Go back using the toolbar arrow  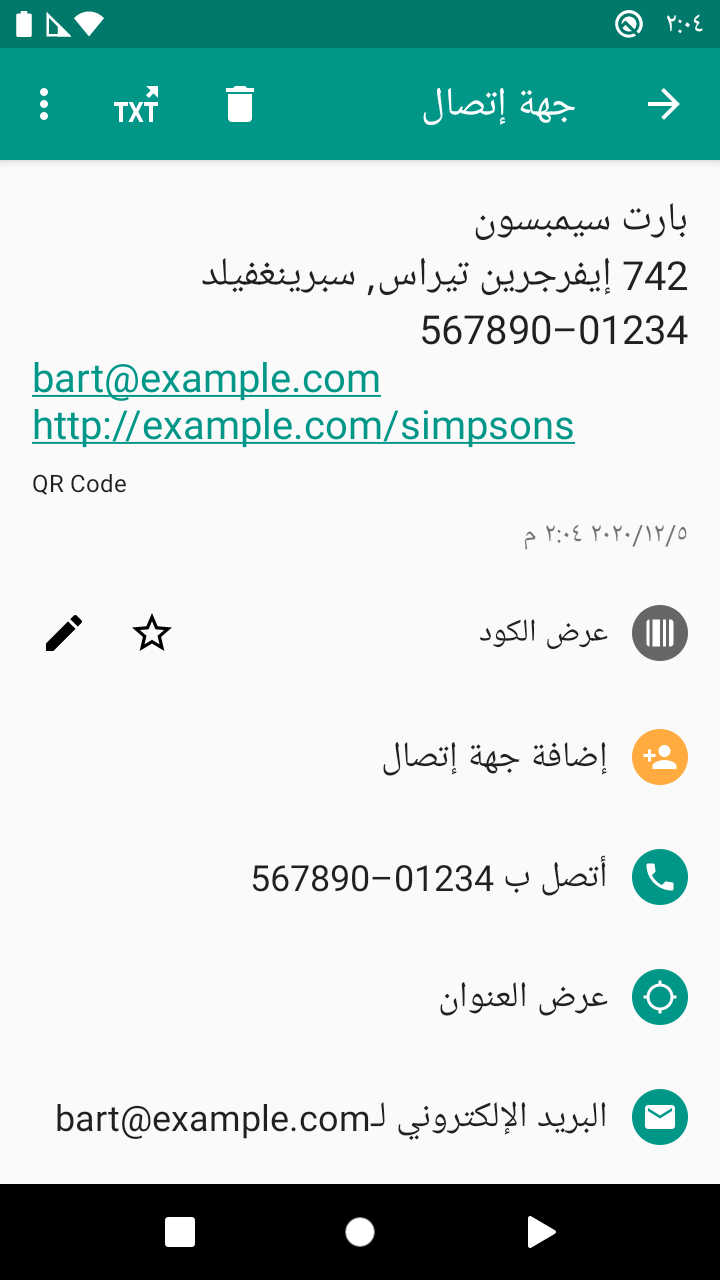click(664, 104)
